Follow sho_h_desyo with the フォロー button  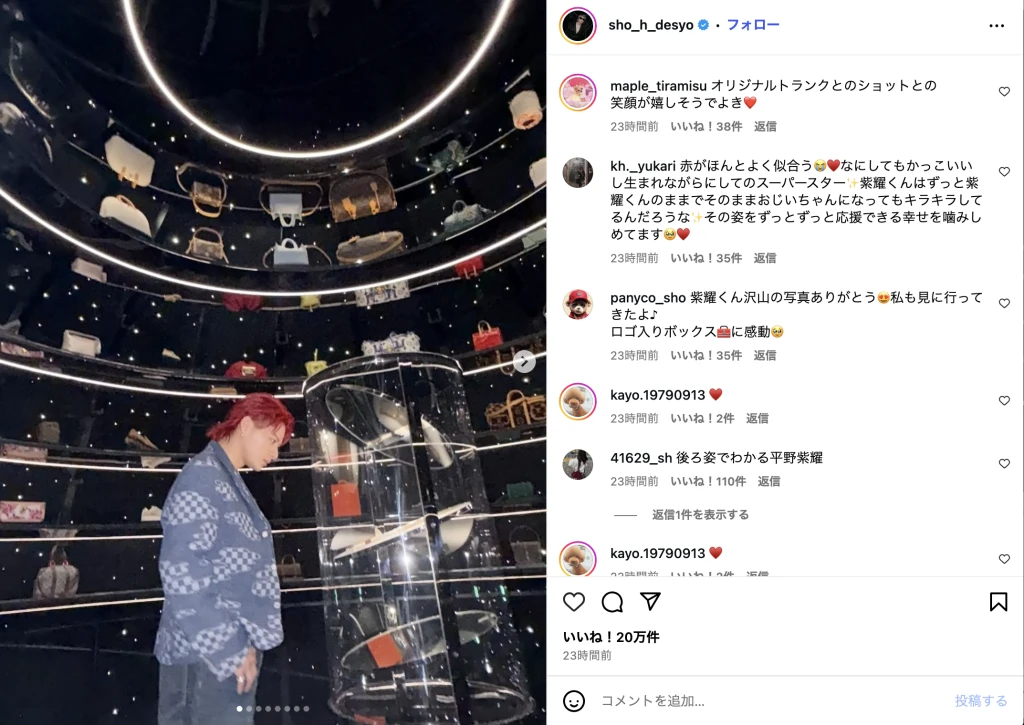tap(753, 25)
